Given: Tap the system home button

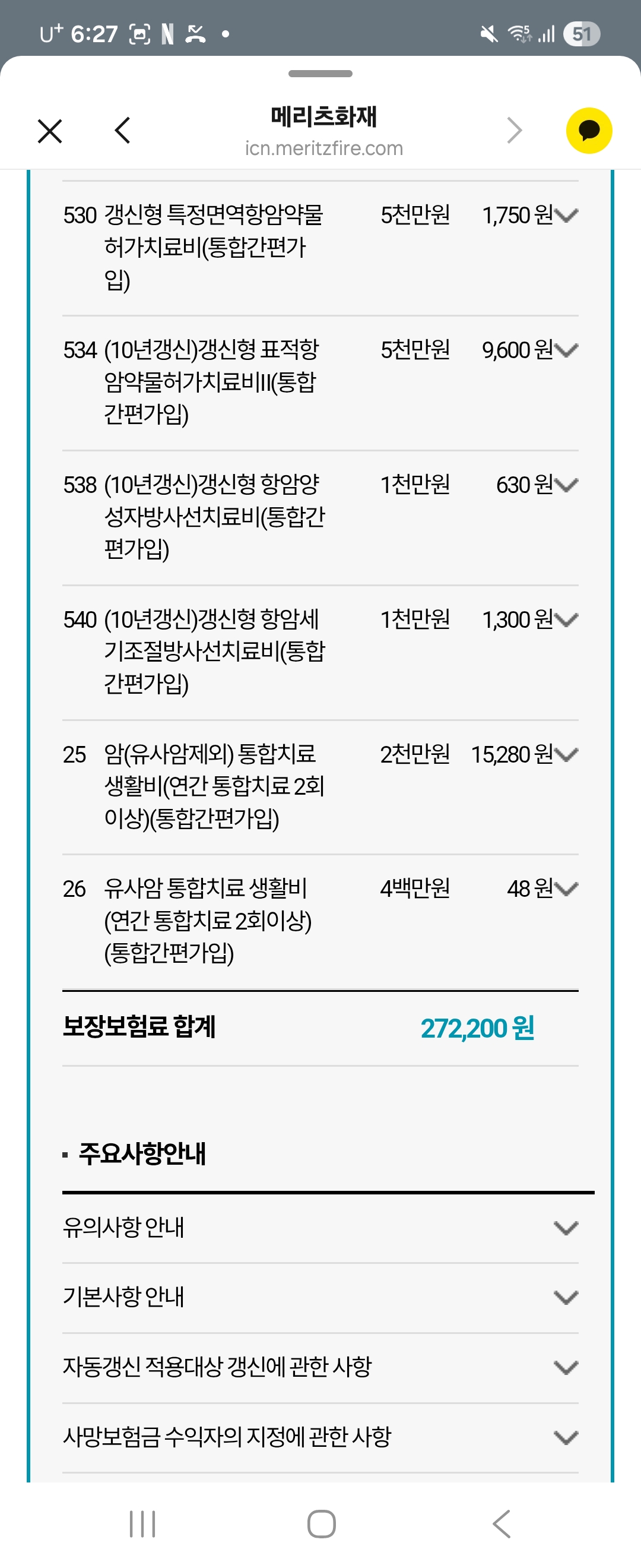Looking at the screenshot, I should click(321, 1524).
